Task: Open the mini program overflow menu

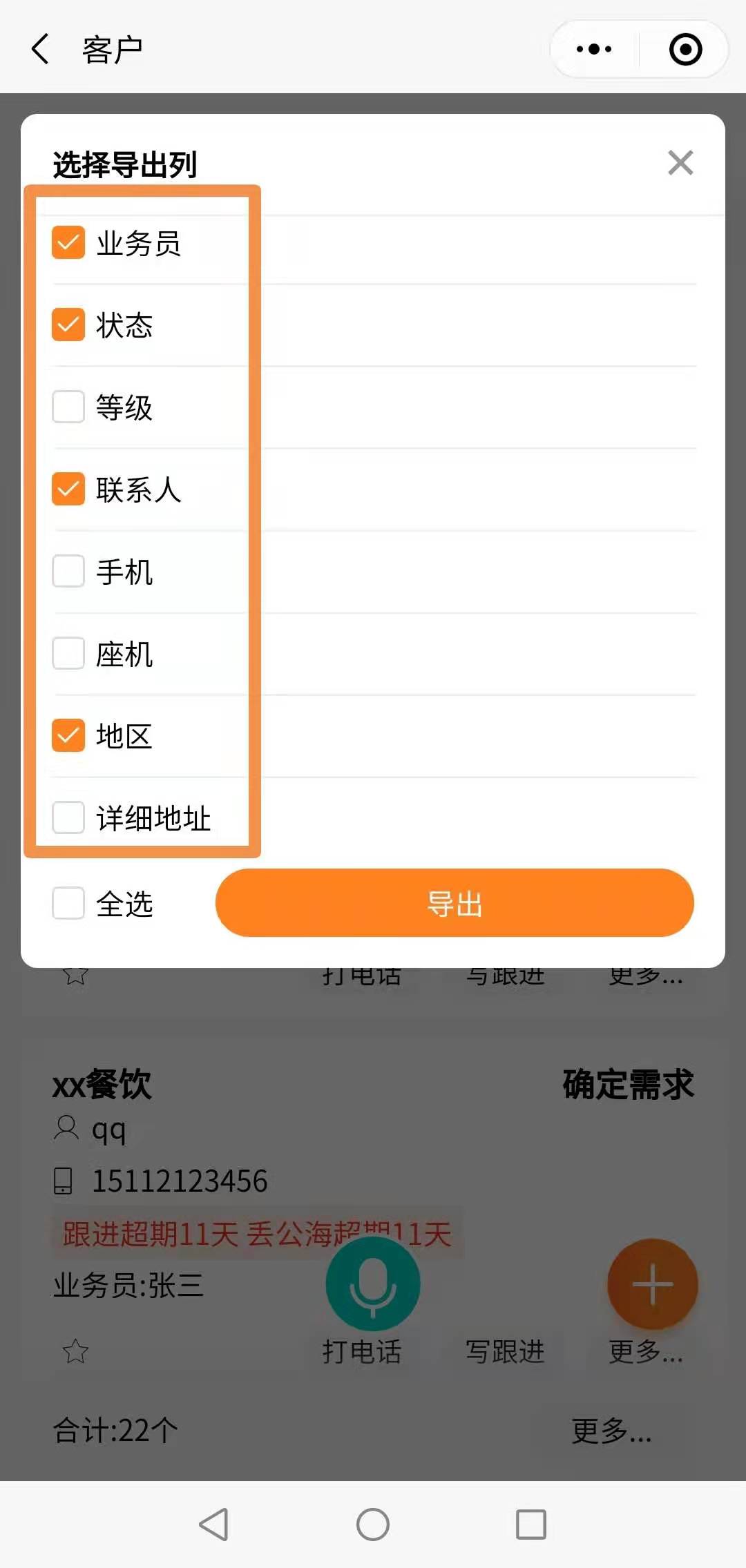Action: pyautogui.click(x=594, y=49)
